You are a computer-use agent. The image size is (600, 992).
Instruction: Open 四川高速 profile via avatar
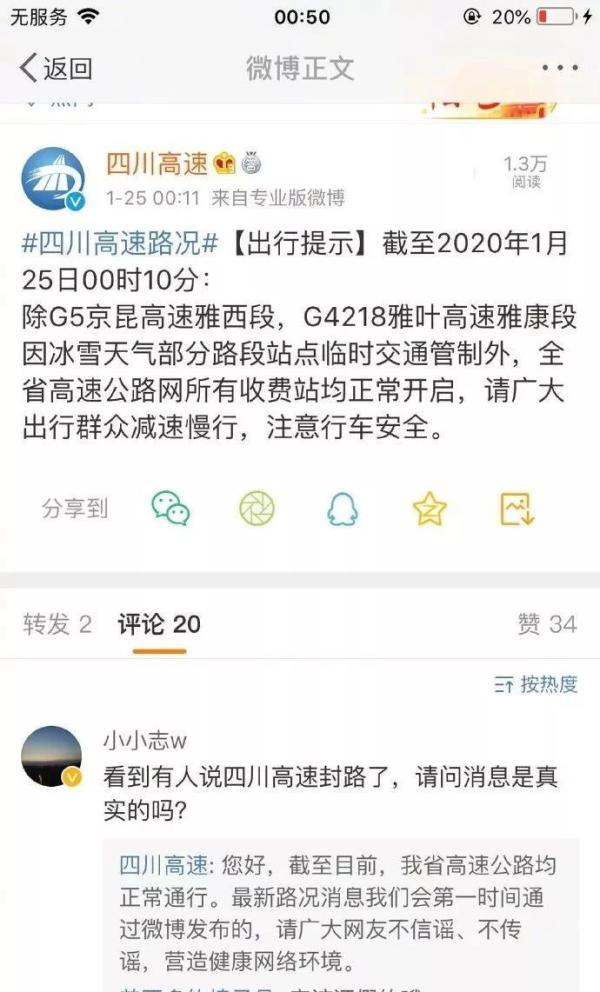pyautogui.click(x=53, y=180)
